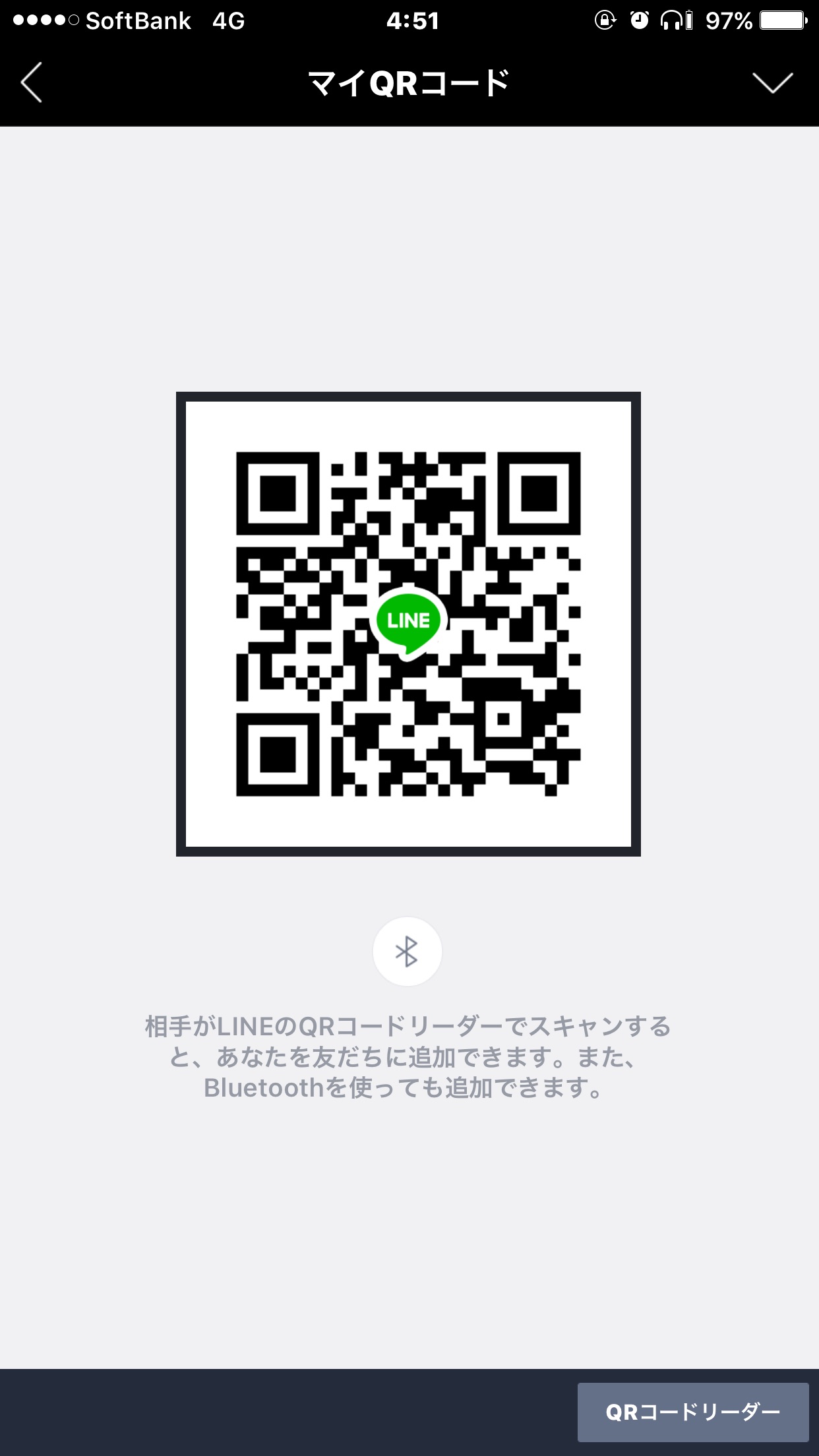Open the dropdown chevron in the header

click(x=772, y=83)
